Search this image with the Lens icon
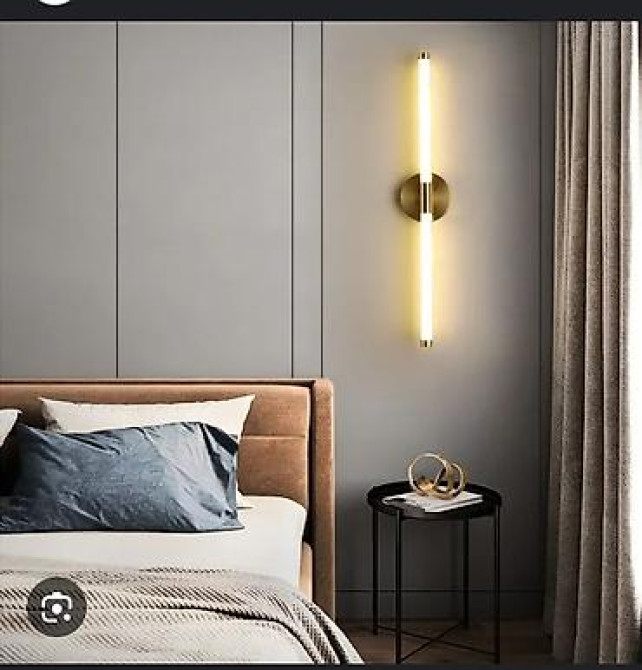642x670 pixels. [x=56, y=607]
